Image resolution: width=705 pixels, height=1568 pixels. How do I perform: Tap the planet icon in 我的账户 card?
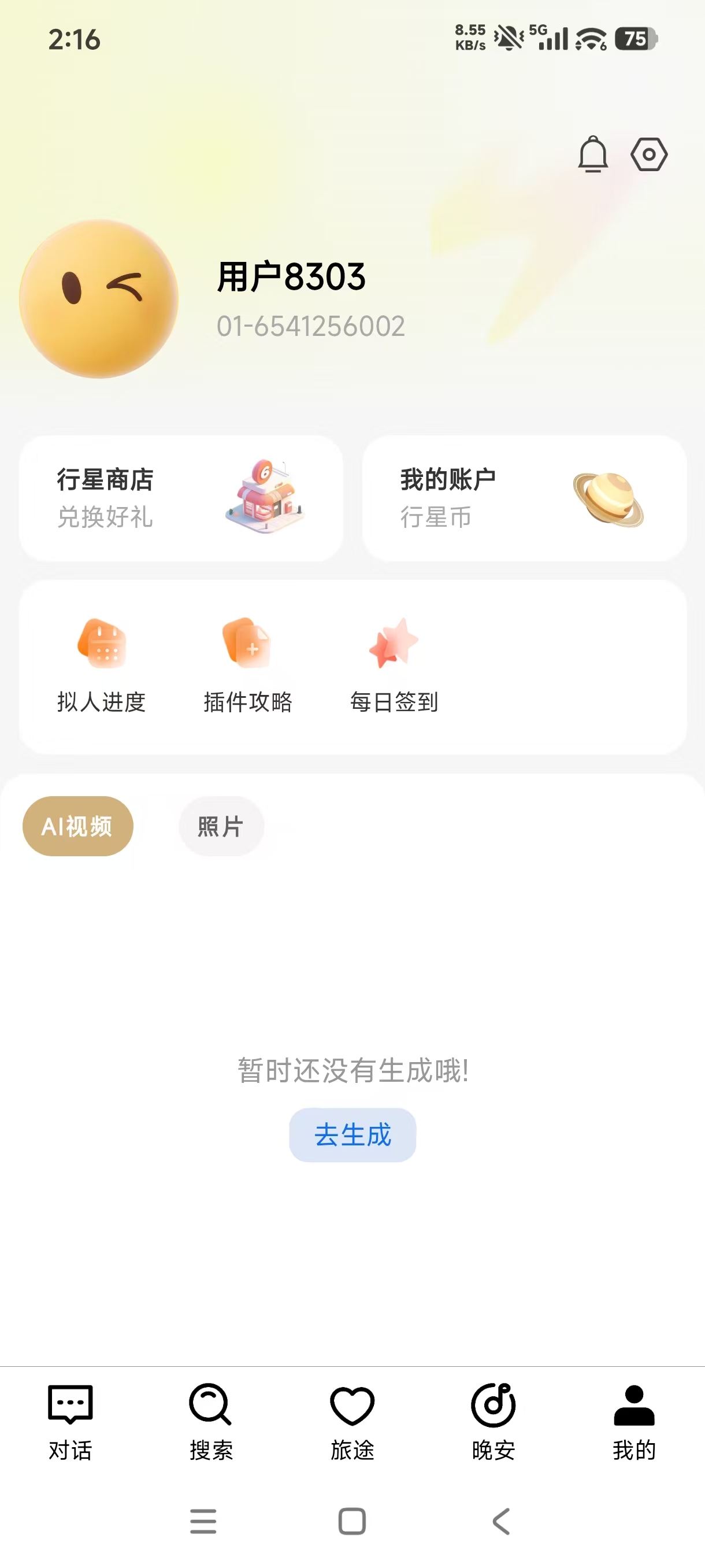click(x=608, y=499)
